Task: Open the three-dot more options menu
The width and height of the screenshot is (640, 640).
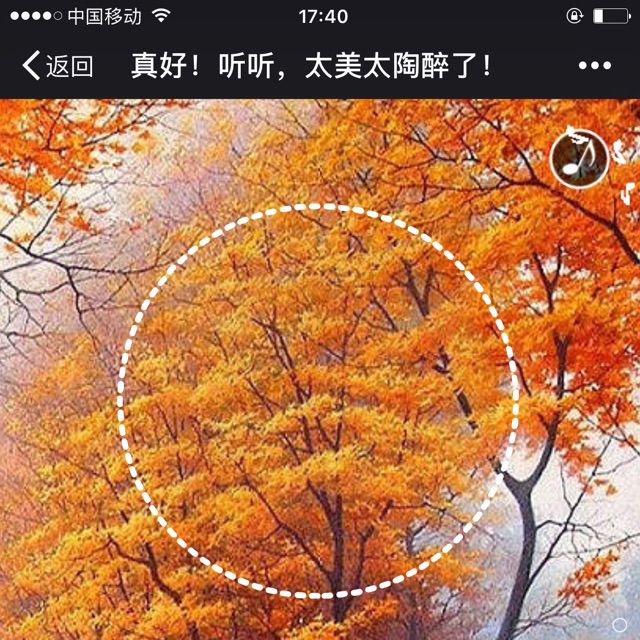Action: pos(595,65)
